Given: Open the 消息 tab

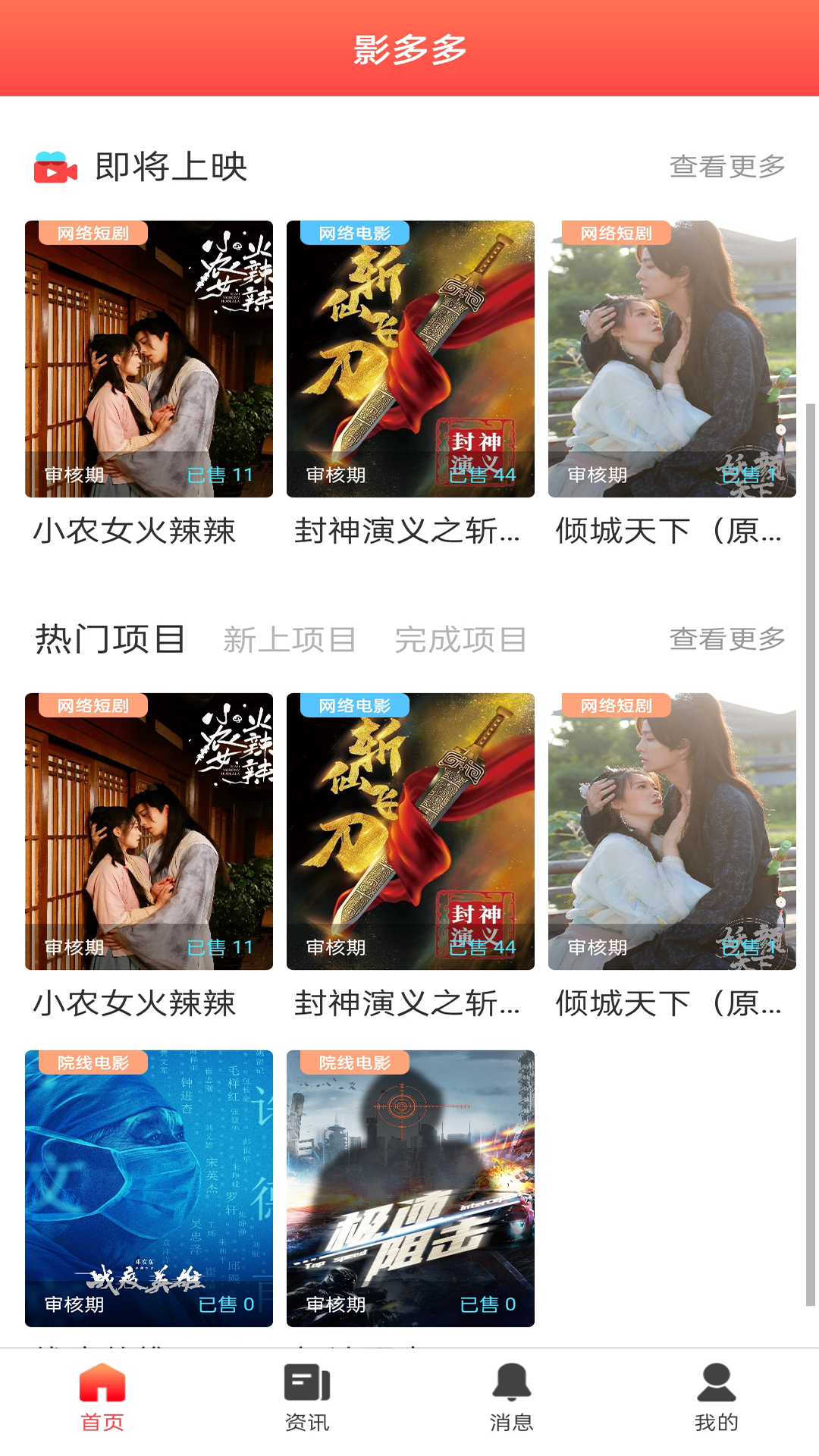Looking at the screenshot, I should (x=512, y=1397).
